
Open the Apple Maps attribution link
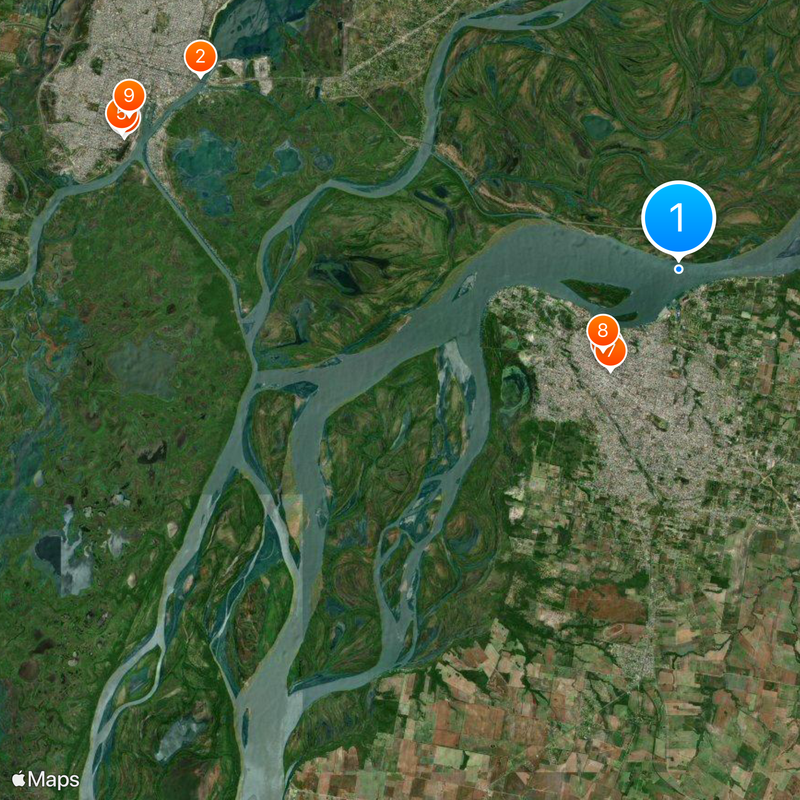(x=46, y=779)
